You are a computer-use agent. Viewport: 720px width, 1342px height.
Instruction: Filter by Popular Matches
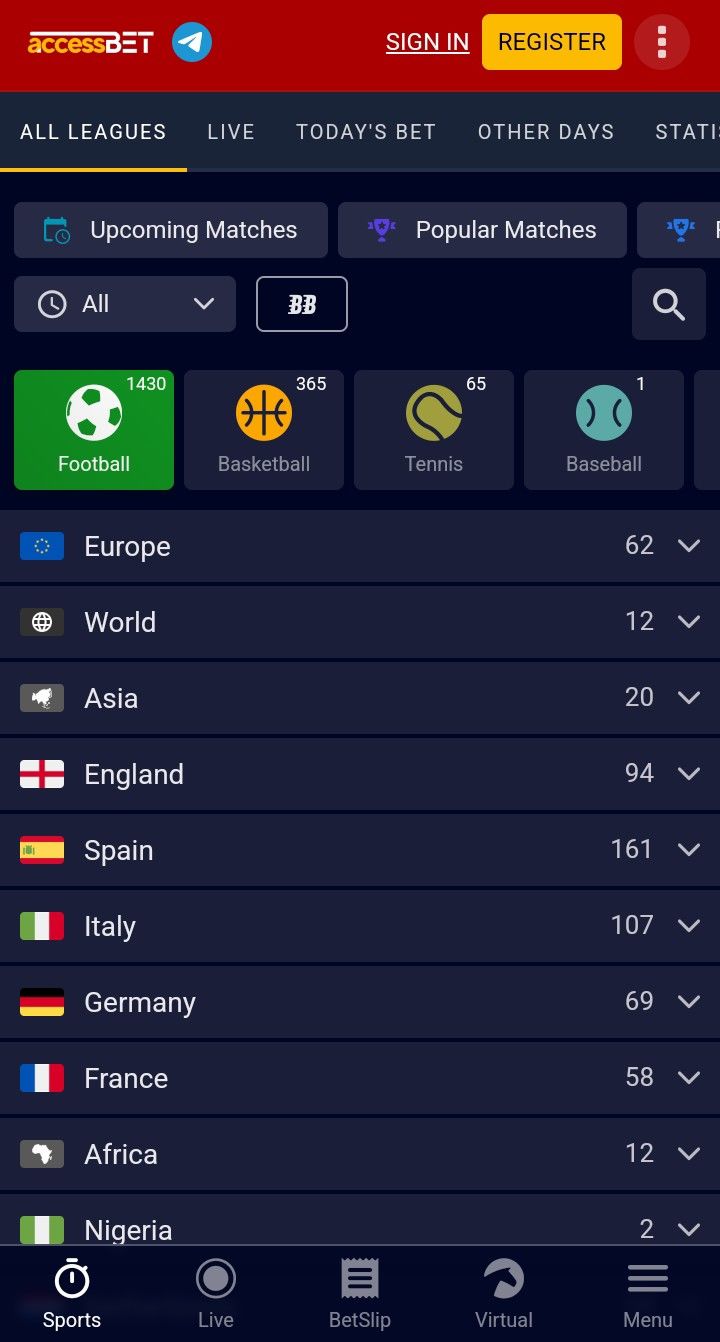pyautogui.click(x=482, y=230)
